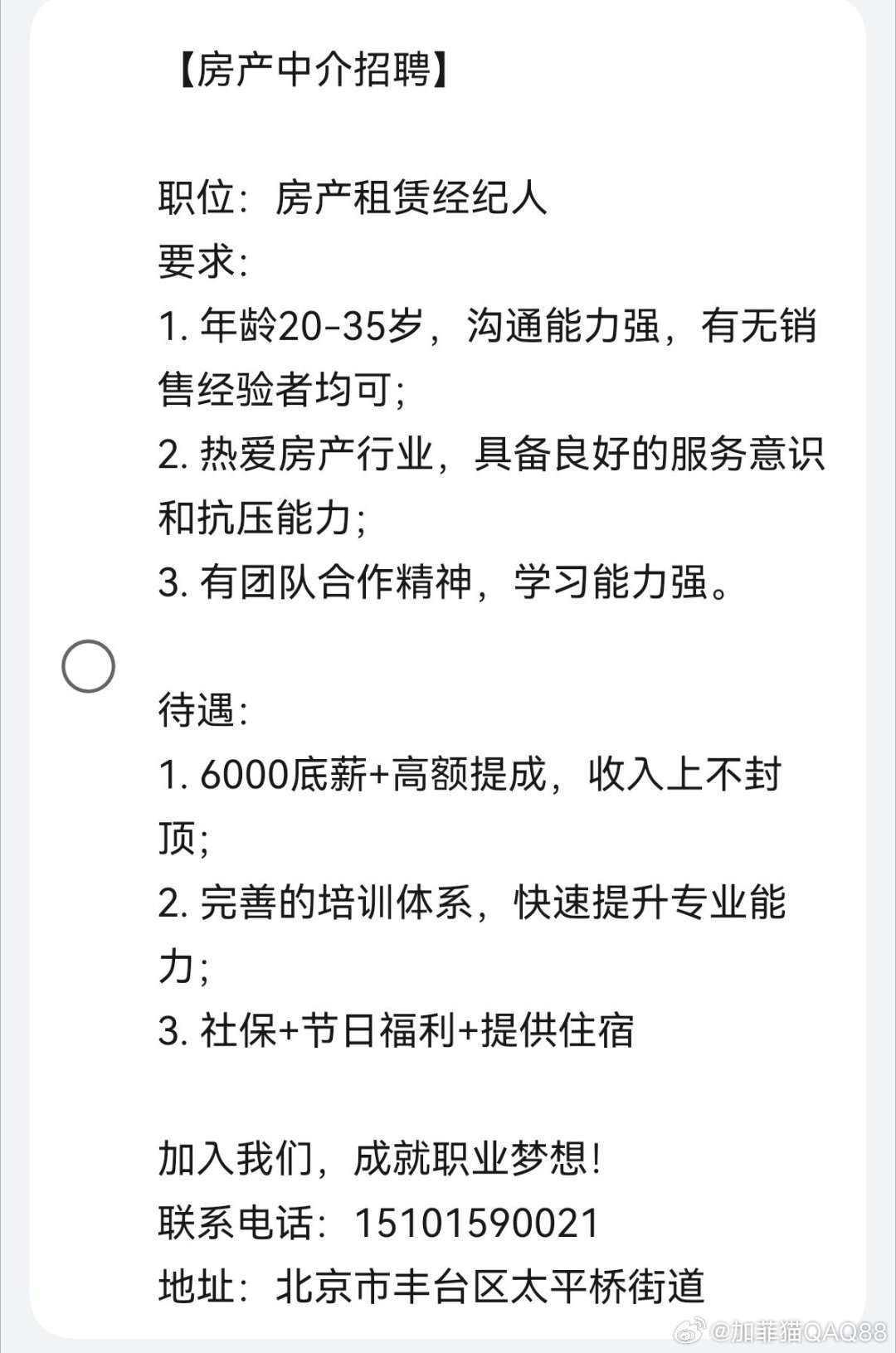Image resolution: width=896 pixels, height=1353 pixels.
Task: Check the circle beside the recruitment note
Action: (88, 666)
